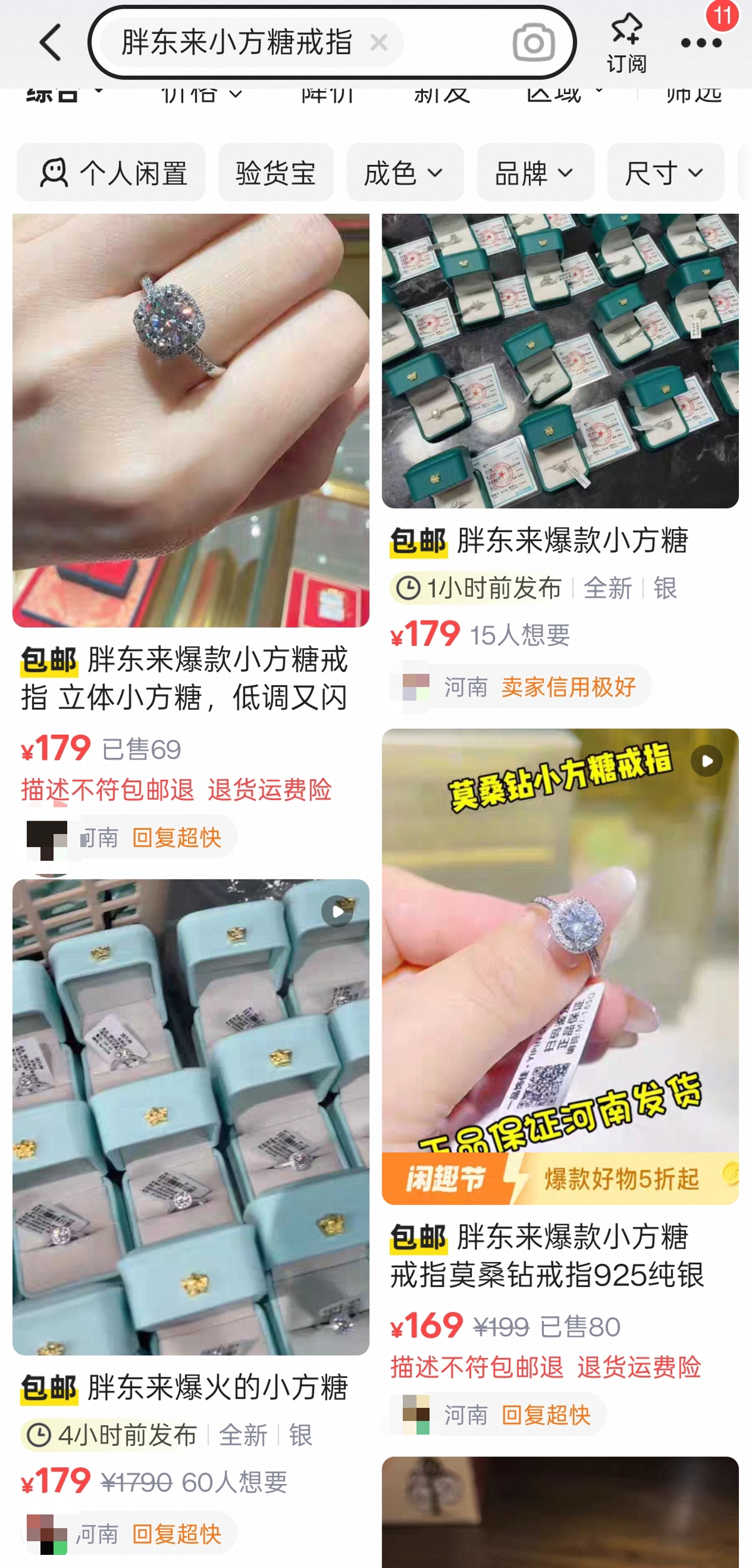Subscribe to this search (订阅)

point(626,43)
